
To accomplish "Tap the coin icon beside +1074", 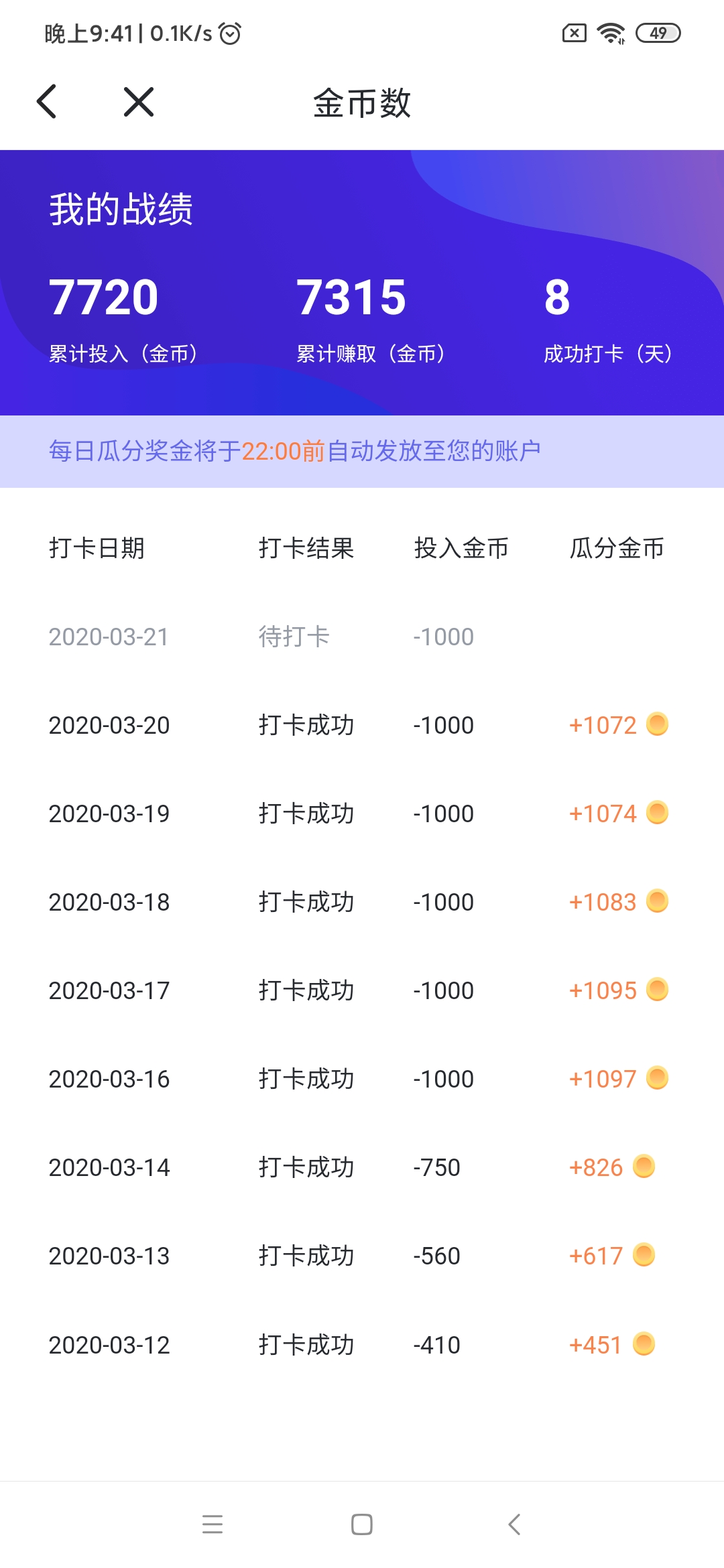I will tap(658, 813).
